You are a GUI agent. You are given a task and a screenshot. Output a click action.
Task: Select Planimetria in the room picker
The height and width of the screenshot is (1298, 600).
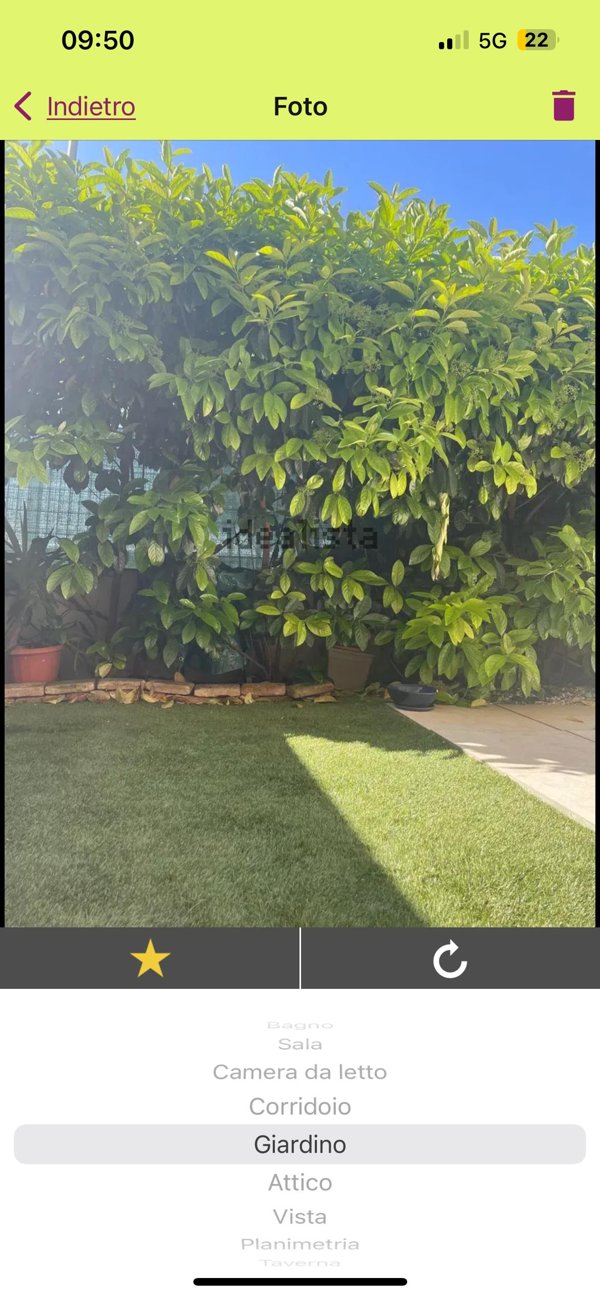(x=300, y=1244)
